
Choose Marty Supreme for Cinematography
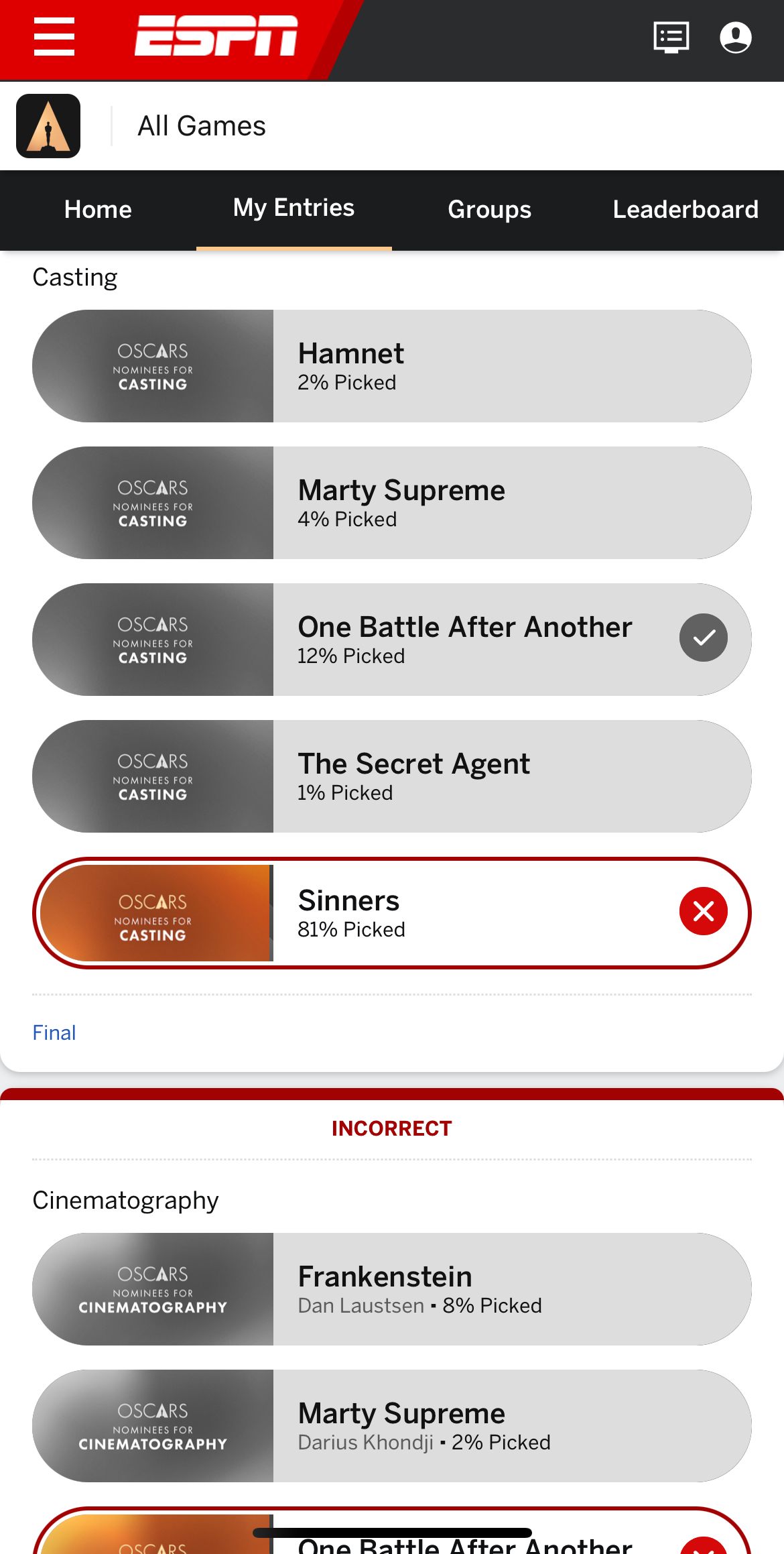(392, 1426)
